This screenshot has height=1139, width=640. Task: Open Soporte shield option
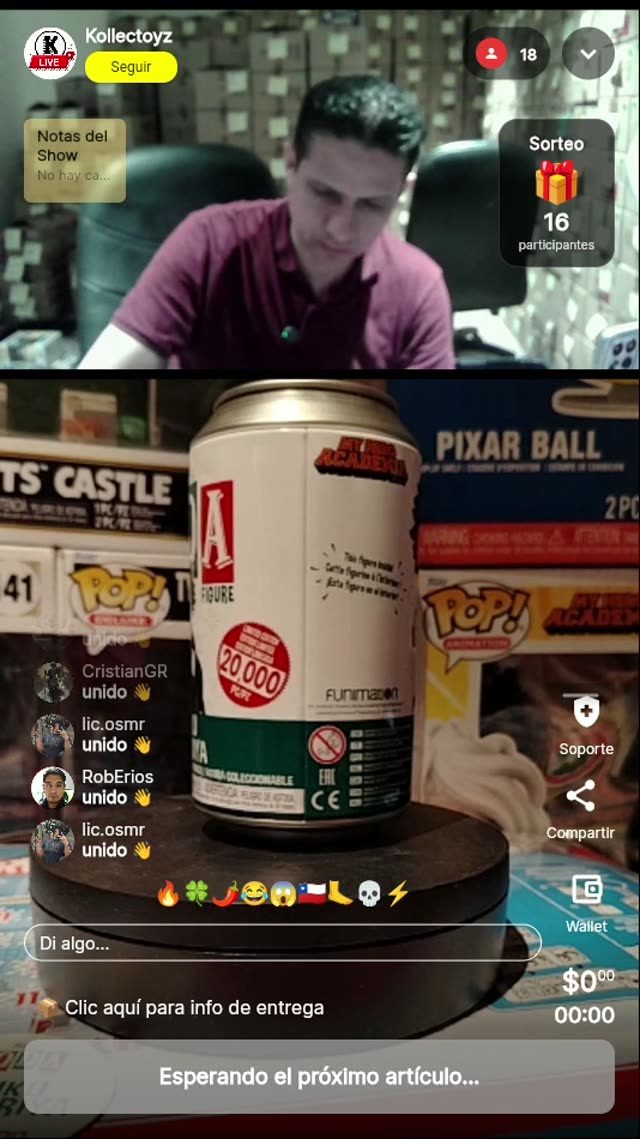click(x=586, y=724)
